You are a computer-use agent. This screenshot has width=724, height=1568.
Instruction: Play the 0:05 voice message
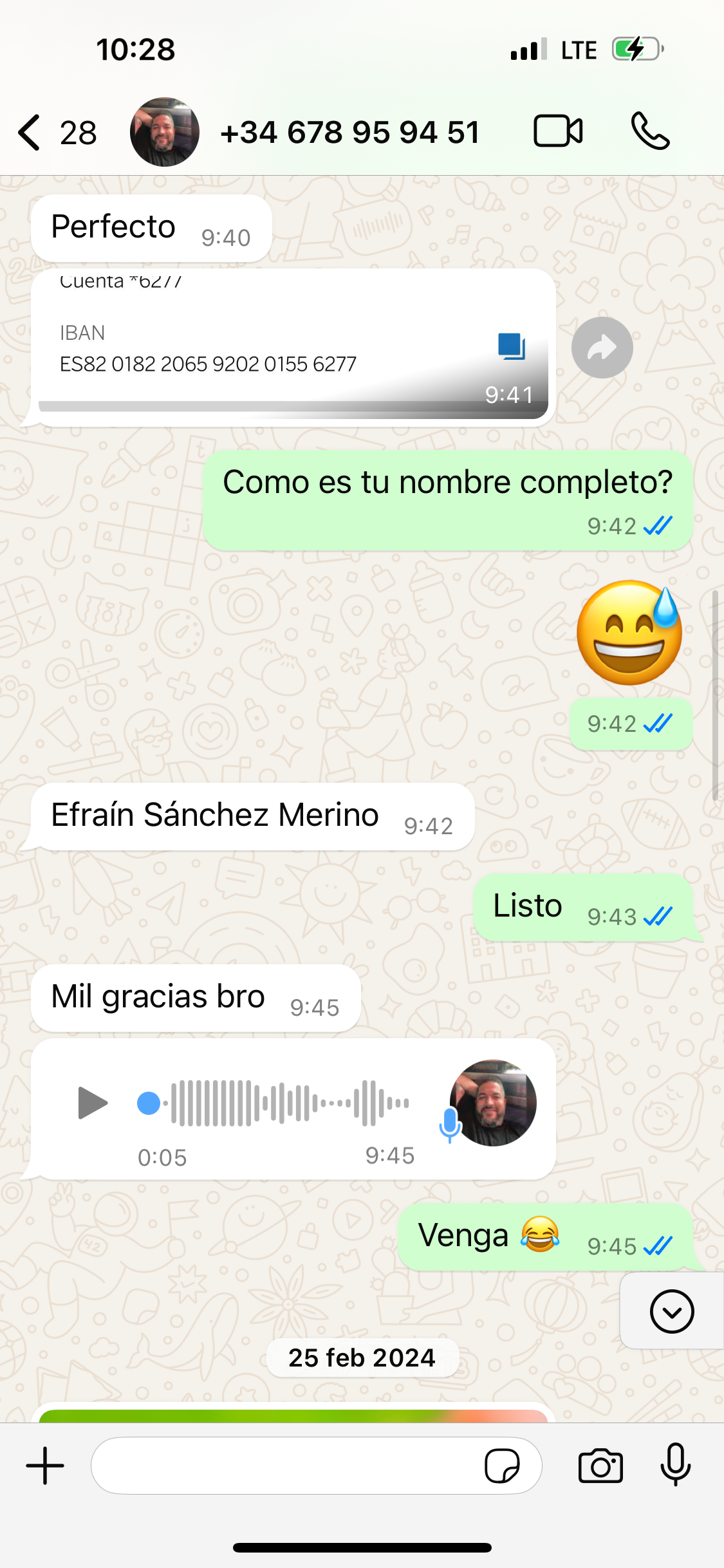(93, 1103)
